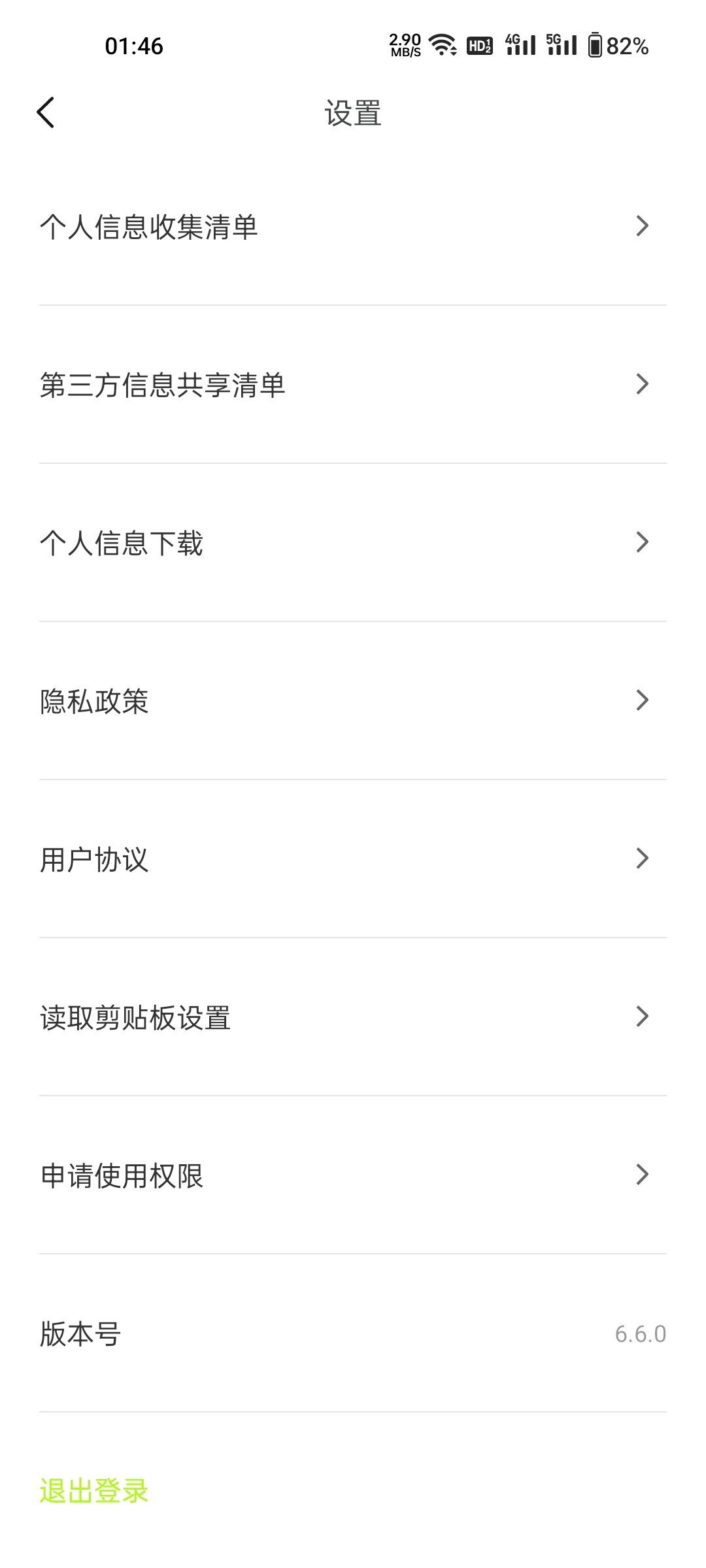View the 隐私政策 page
Viewport: 706px width, 1568px height.
pyautogui.click(x=353, y=701)
